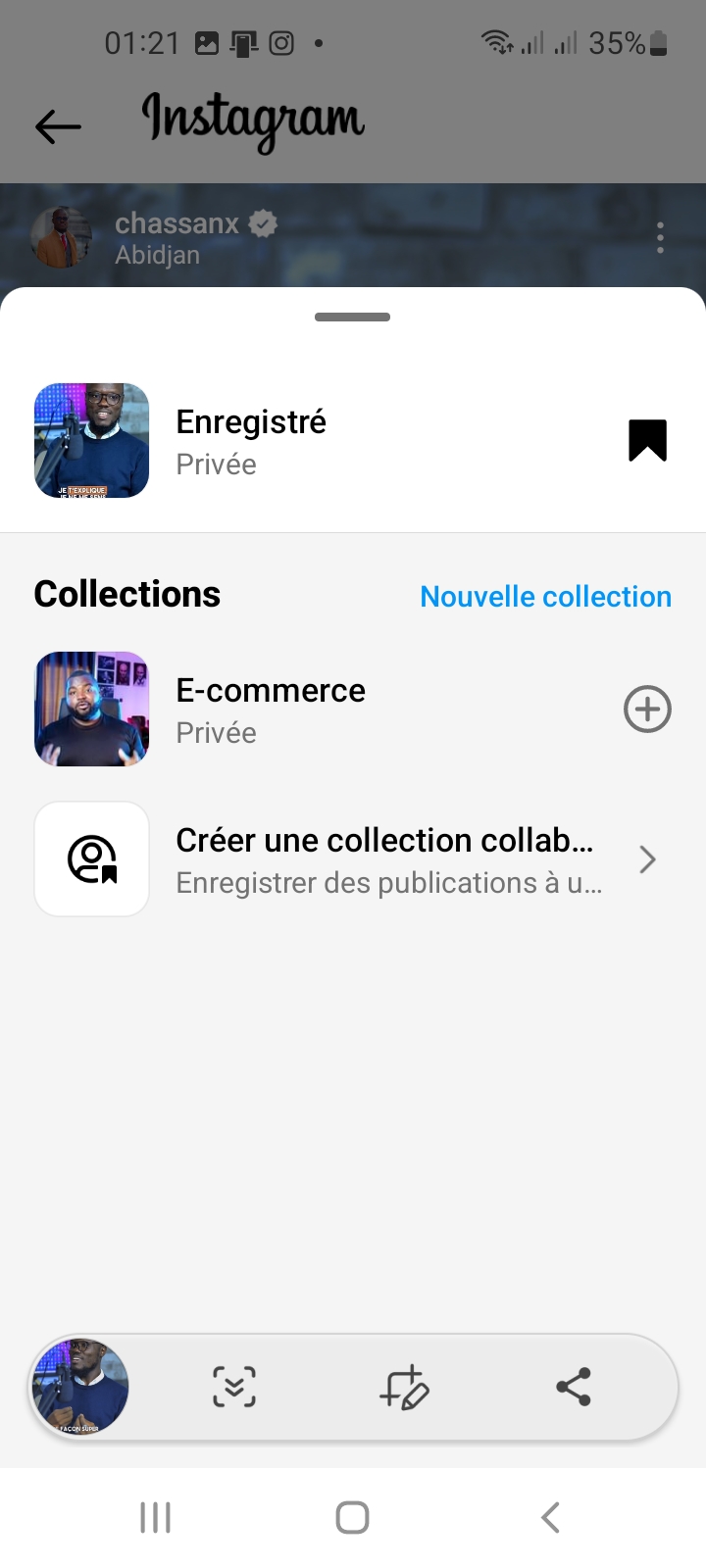
Task: Go to the phone's home screen
Action: 352,1517
